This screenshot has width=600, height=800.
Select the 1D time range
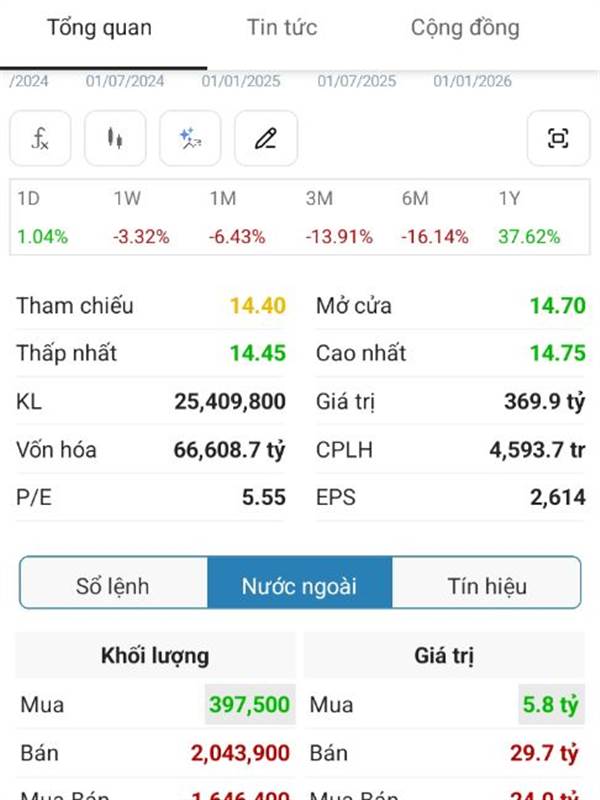(x=42, y=218)
